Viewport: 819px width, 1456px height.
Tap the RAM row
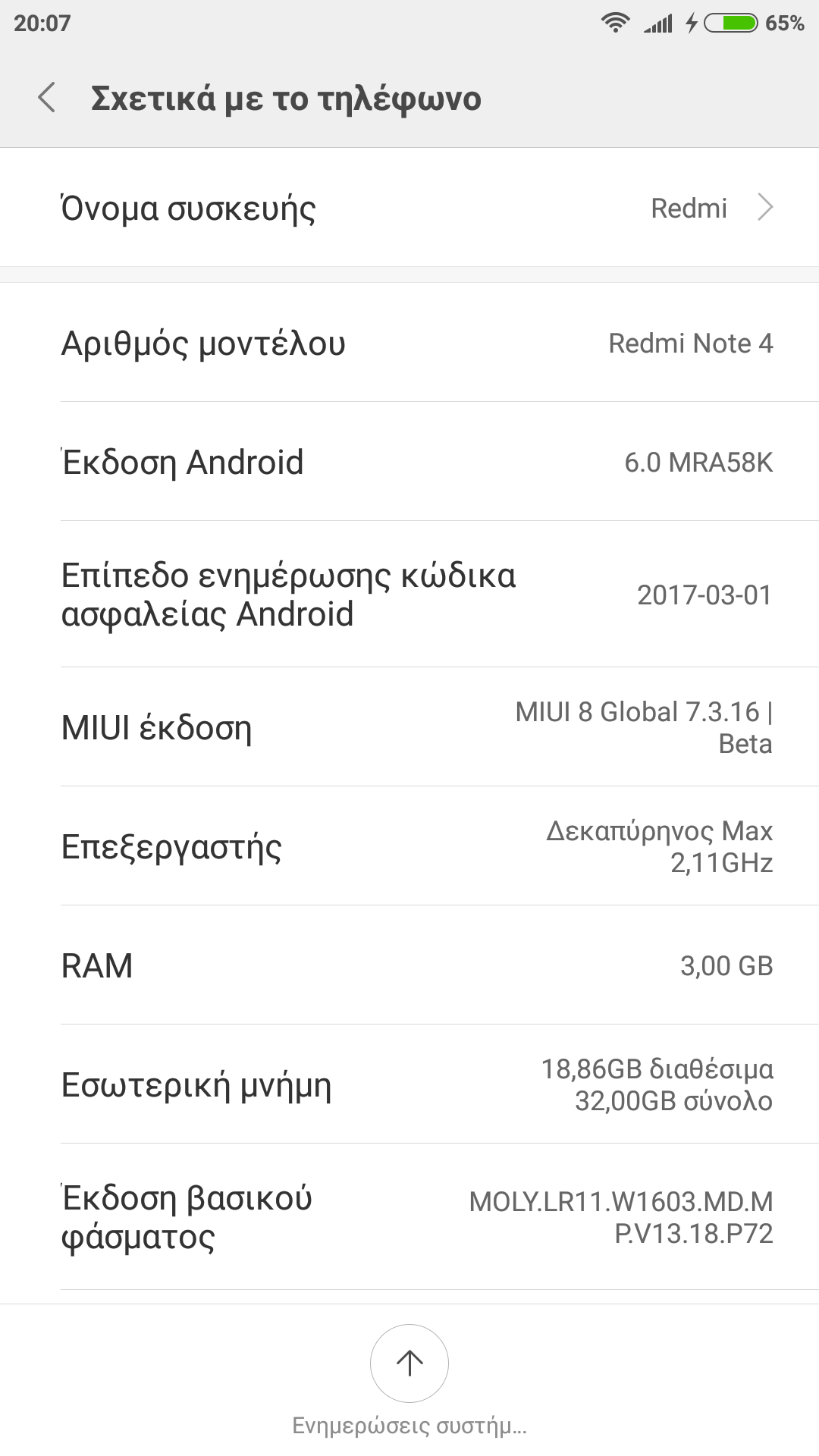tap(409, 965)
